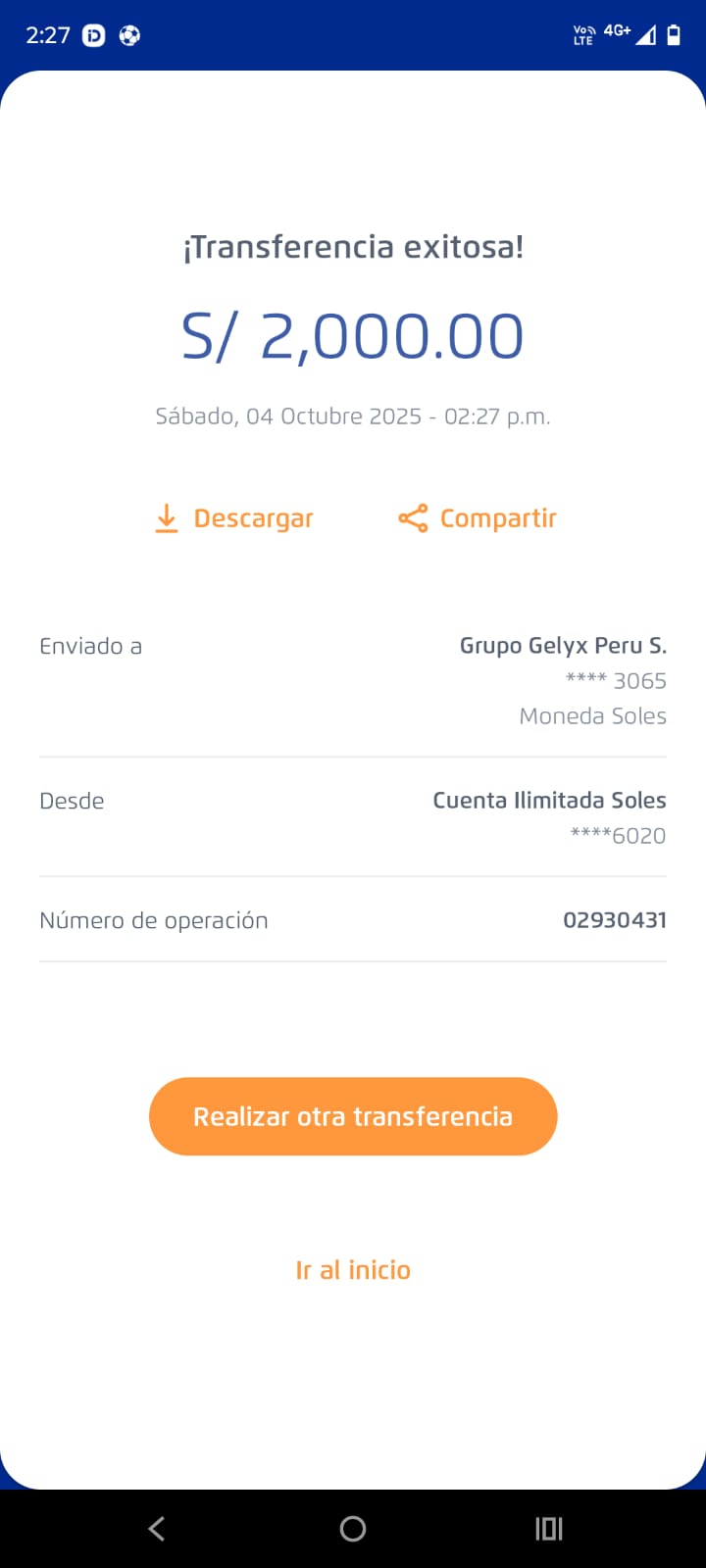Go to home with Ir al inicio
This screenshot has width=706, height=1568.
tap(353, 1270)
